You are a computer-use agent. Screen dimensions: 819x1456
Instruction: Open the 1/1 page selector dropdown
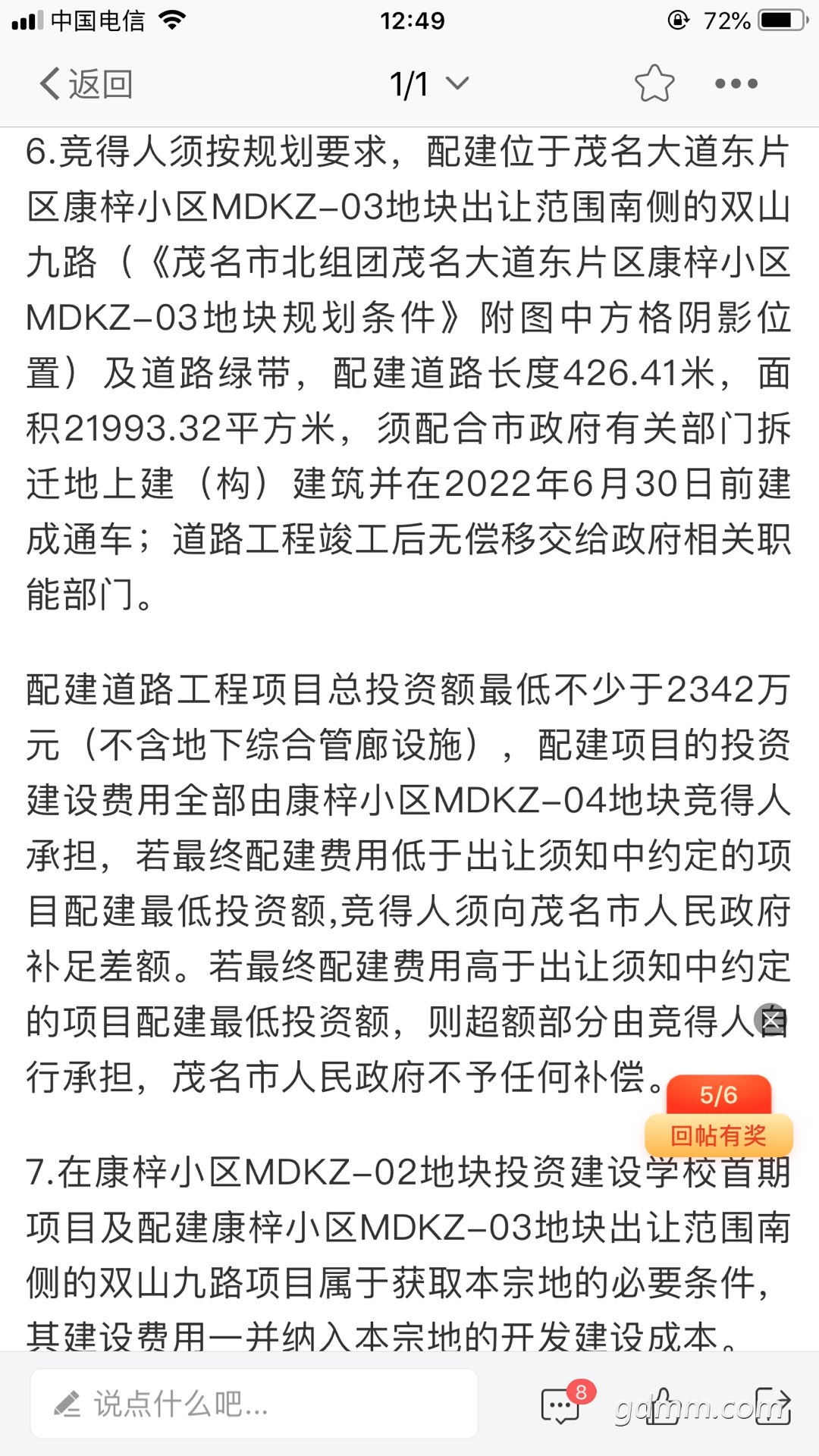[429, 83]
